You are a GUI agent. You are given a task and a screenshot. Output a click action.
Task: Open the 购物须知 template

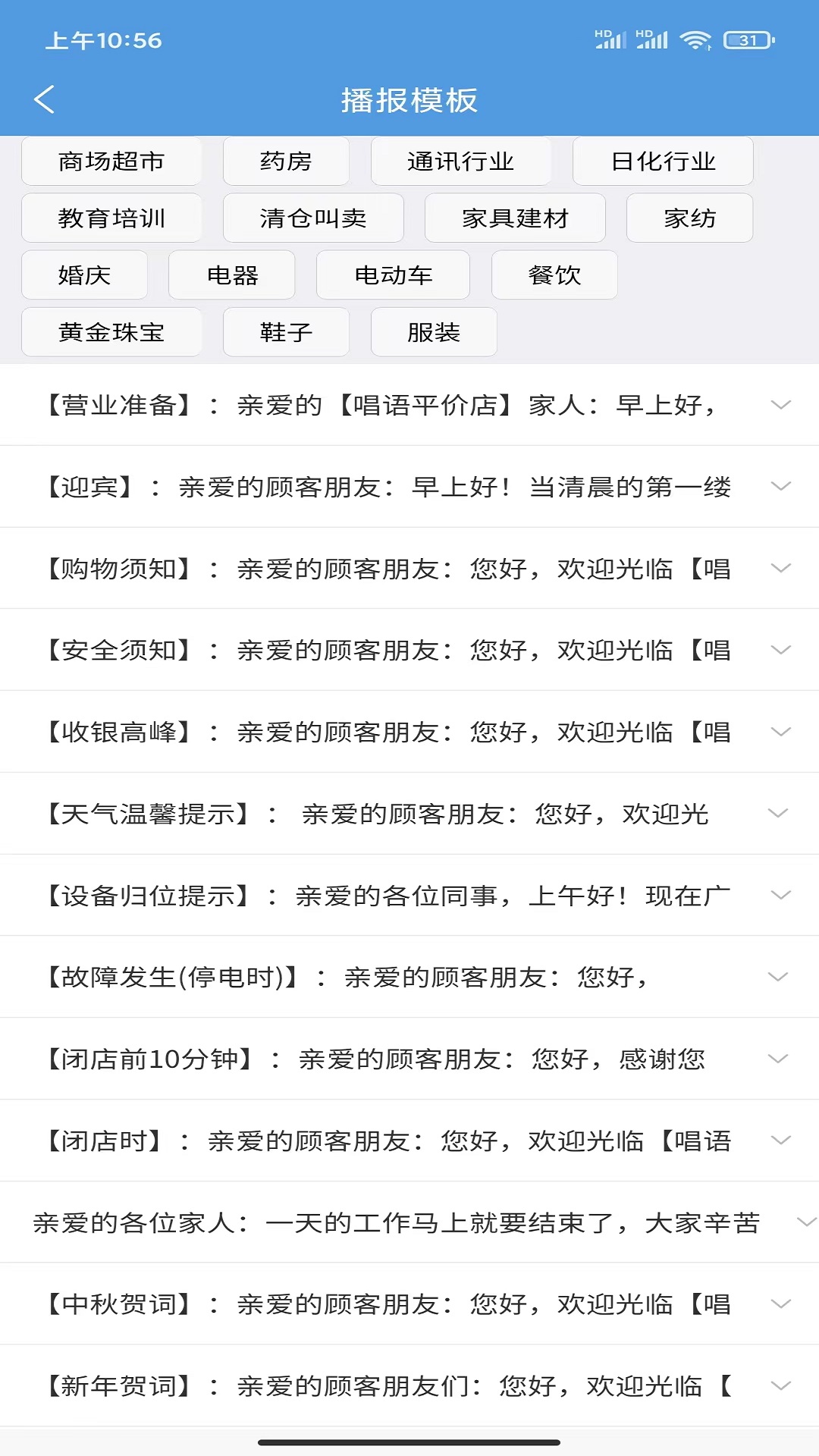[409, 569]
